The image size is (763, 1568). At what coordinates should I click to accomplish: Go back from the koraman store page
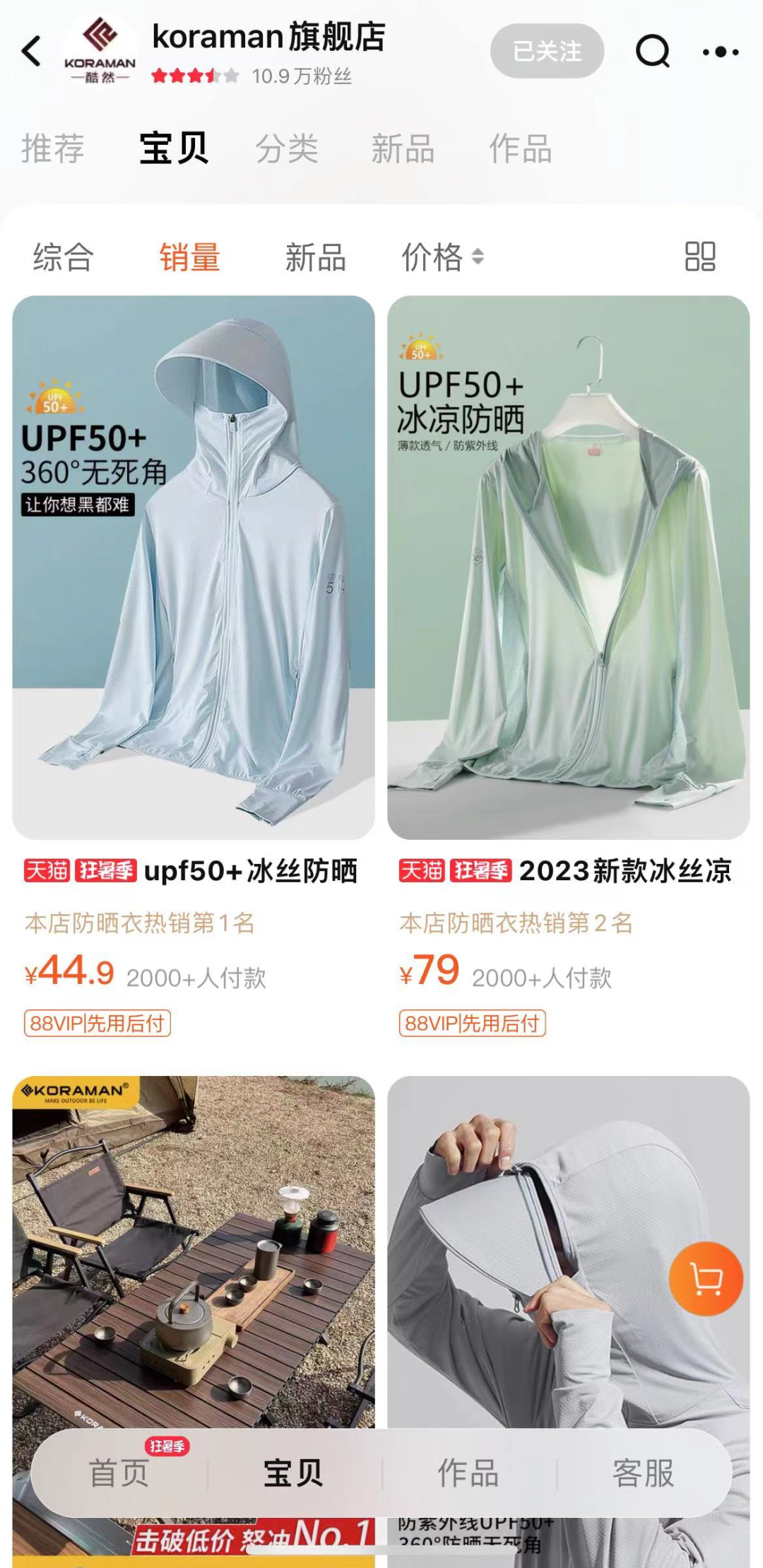click(x=31, y=52)
